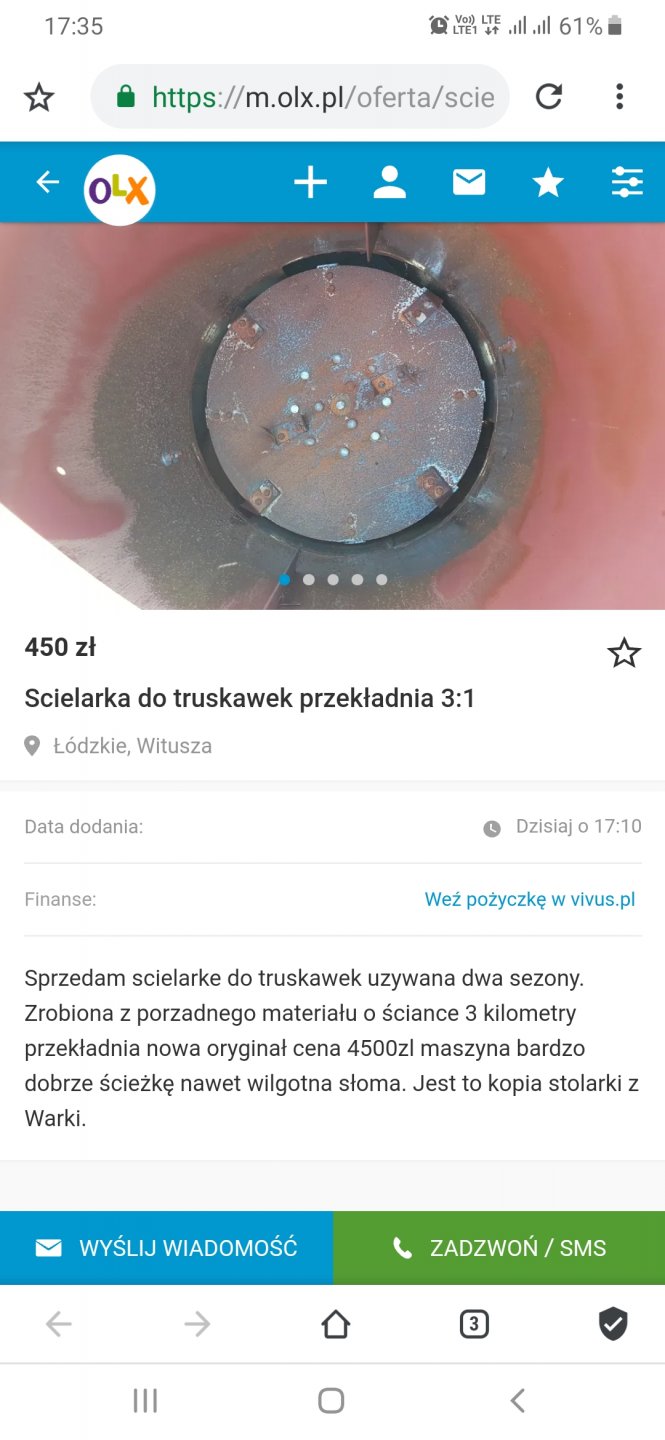665x1440 pixels.
Task: Open system recent apps
Action: 145,1401
